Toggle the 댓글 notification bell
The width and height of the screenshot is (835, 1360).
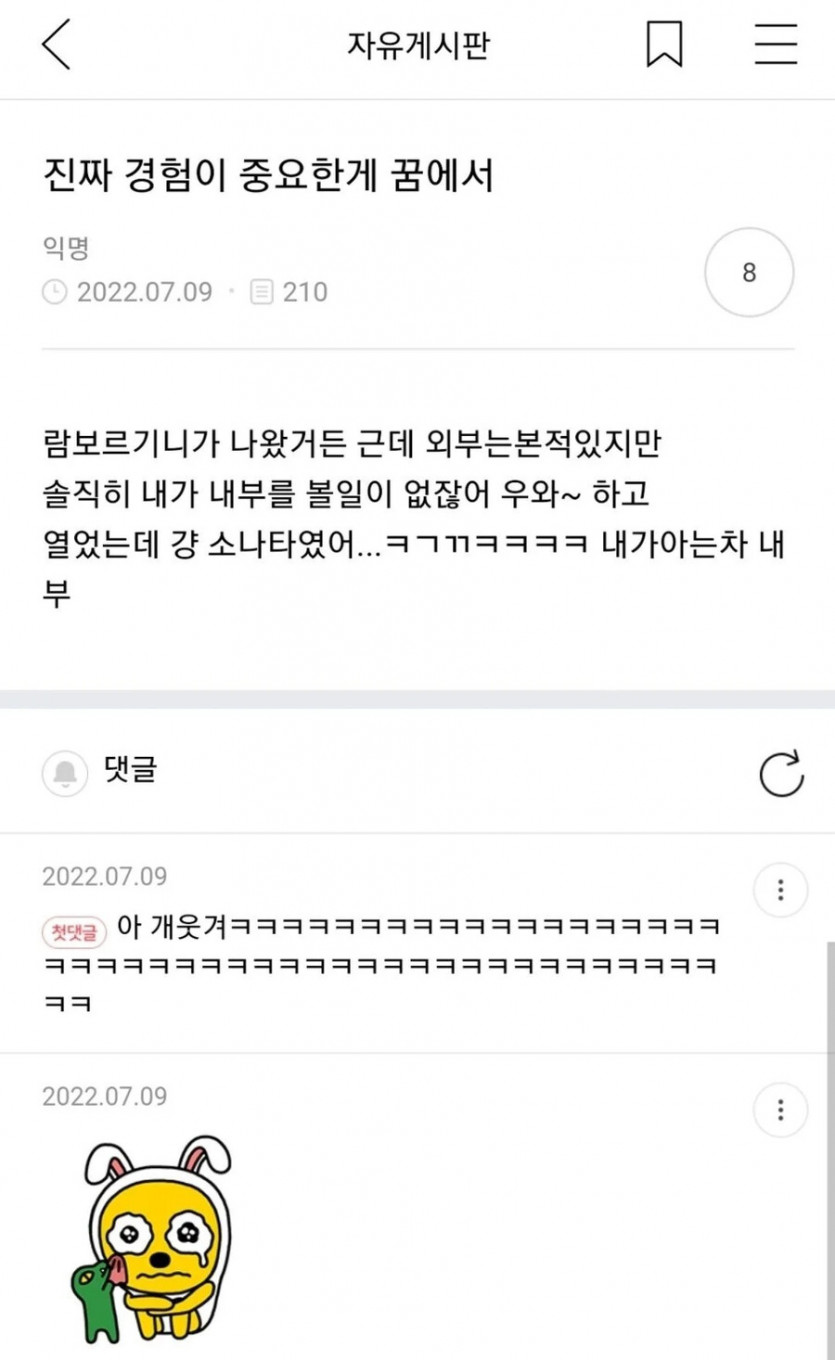coord(66,773)
